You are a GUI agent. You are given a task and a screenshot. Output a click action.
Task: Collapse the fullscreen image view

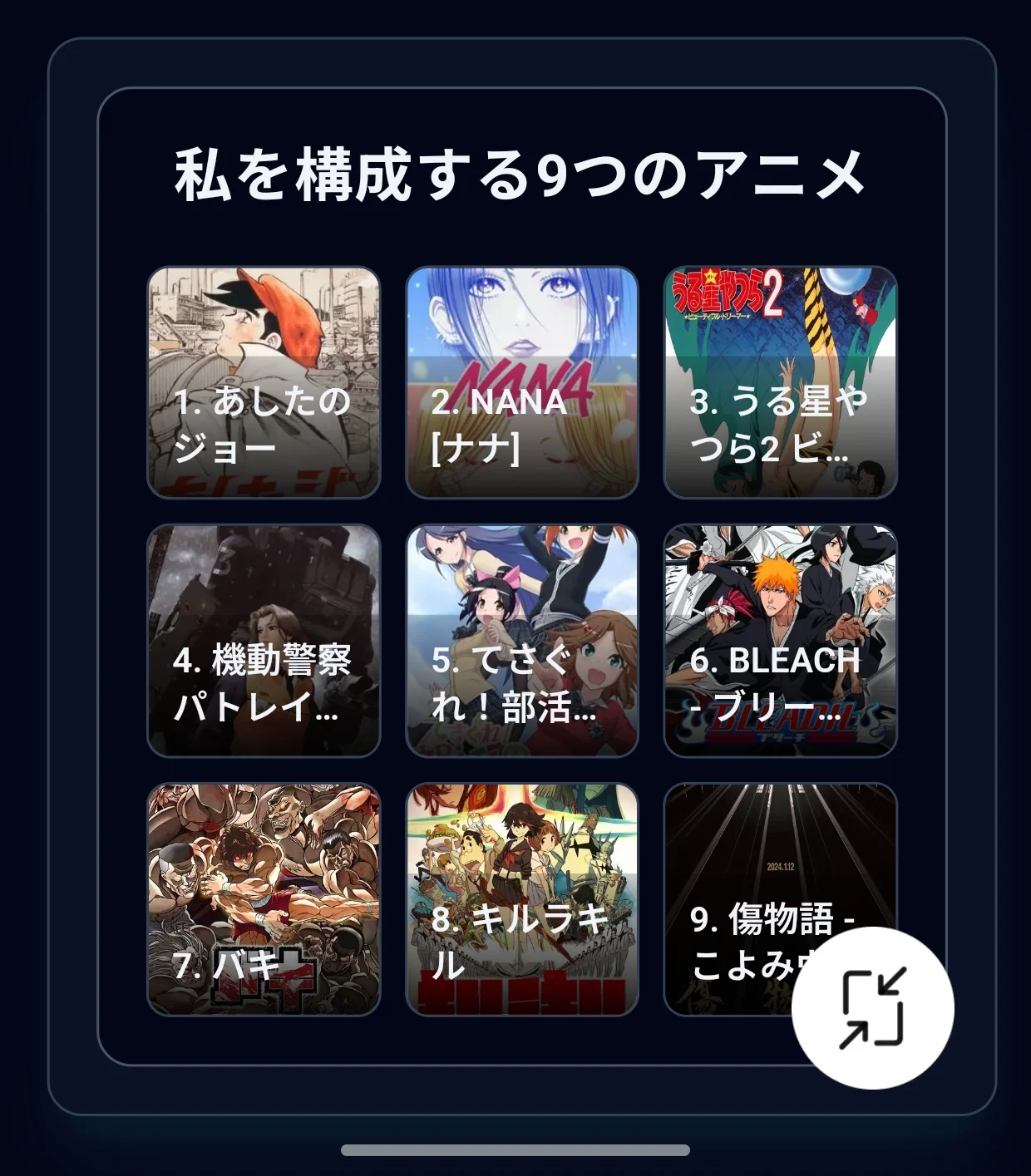coord(872,1007)
